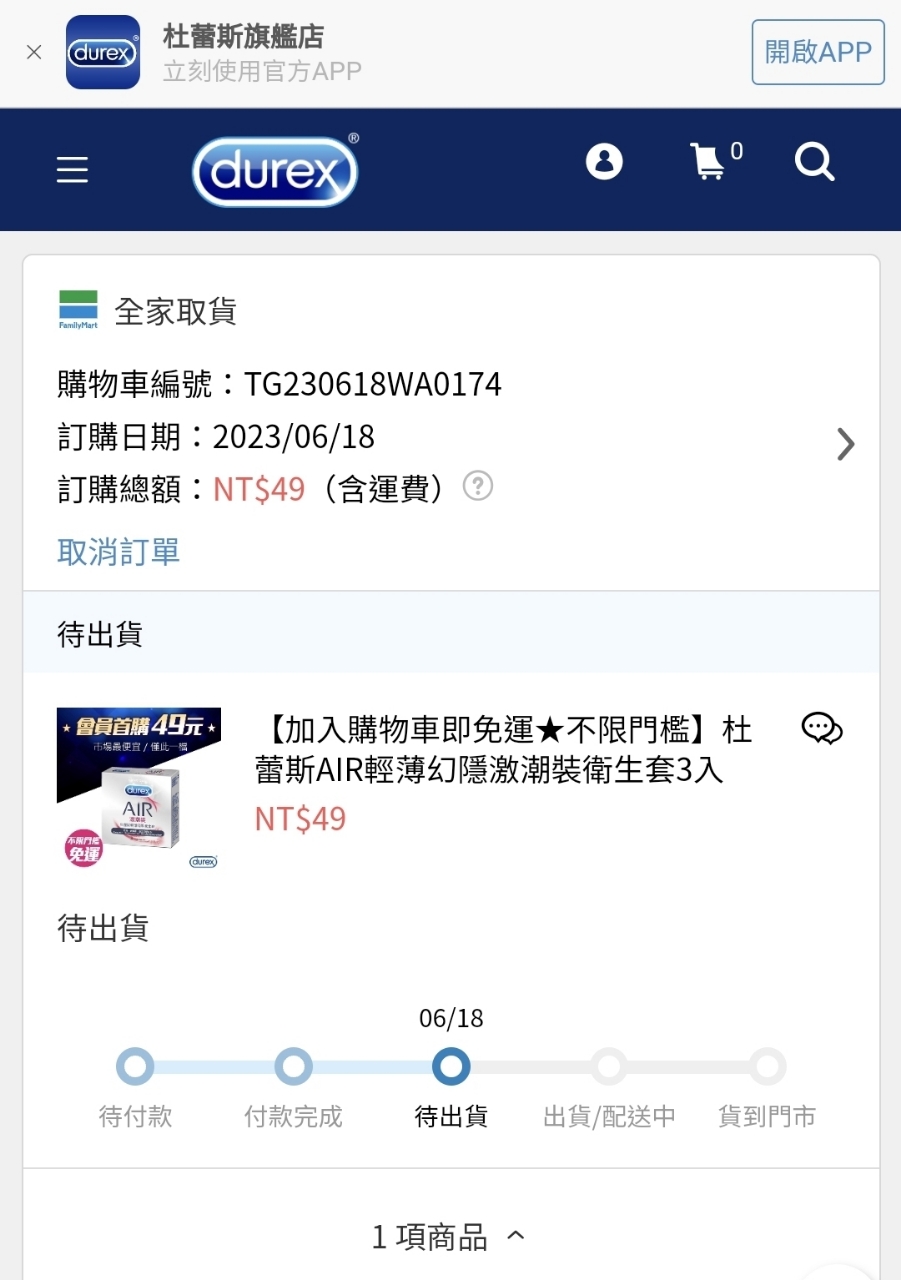Open the search magnifier

click(814, 161)
